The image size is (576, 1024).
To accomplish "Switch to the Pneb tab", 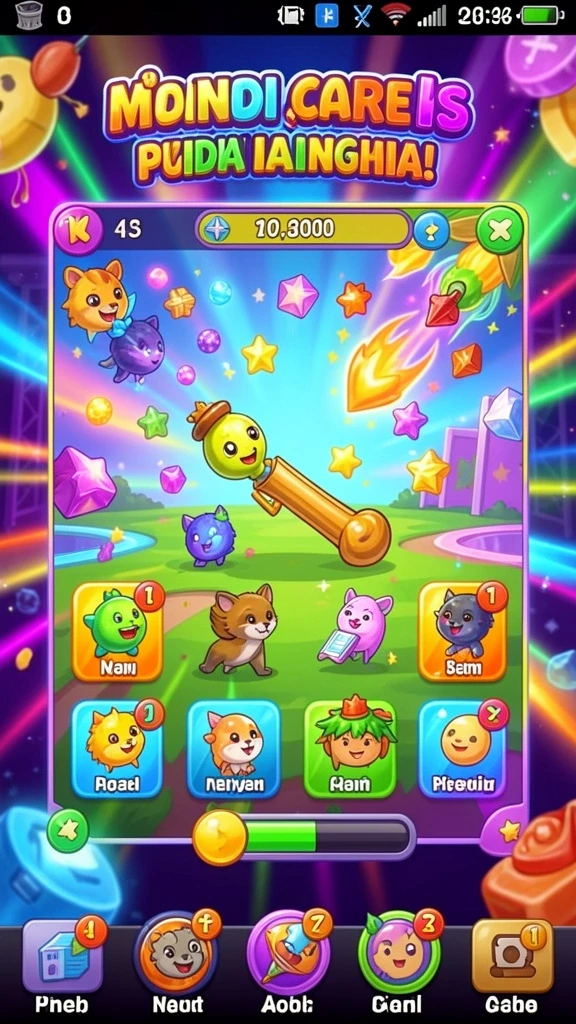I will pyautogui.click(x=63, y=964).
